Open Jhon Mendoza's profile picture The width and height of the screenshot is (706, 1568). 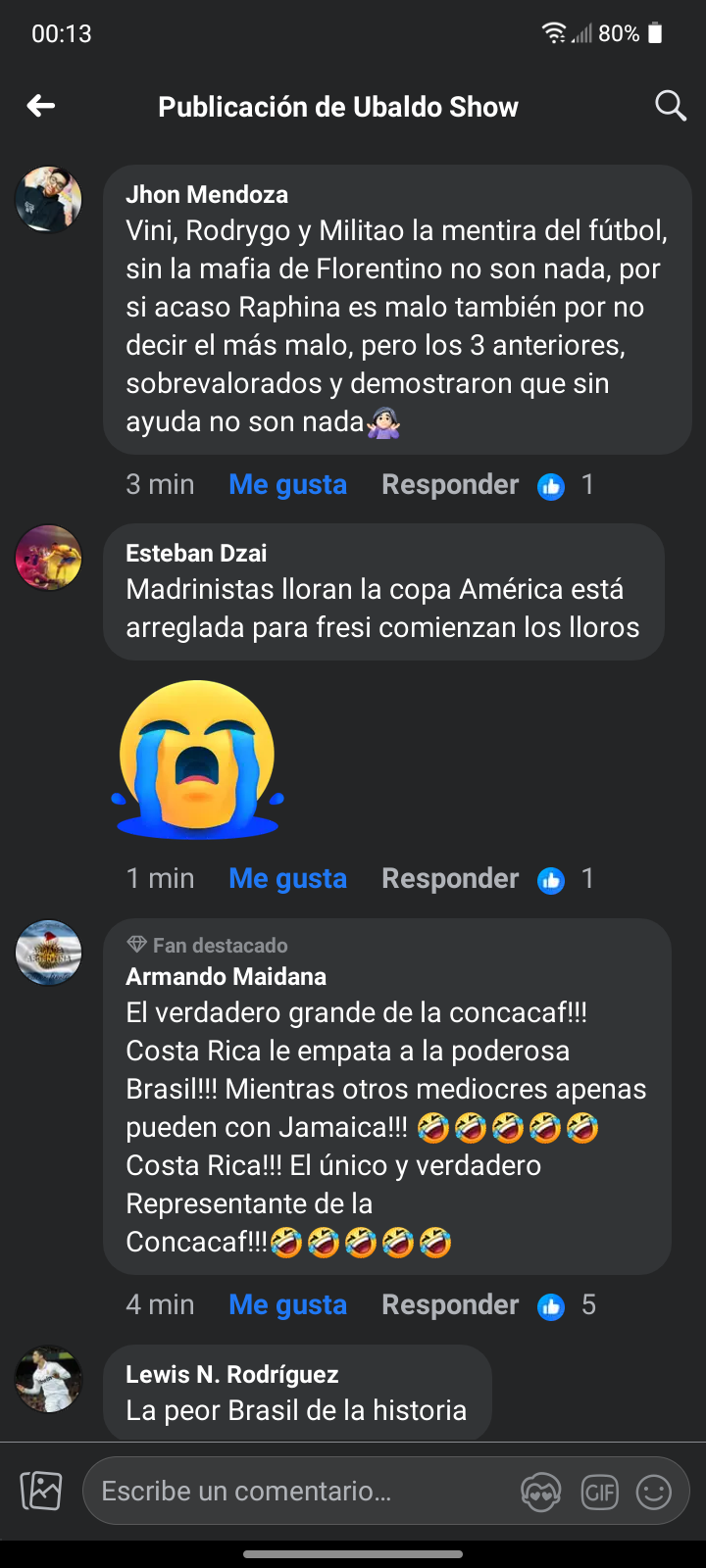click(x=48, y=199)
